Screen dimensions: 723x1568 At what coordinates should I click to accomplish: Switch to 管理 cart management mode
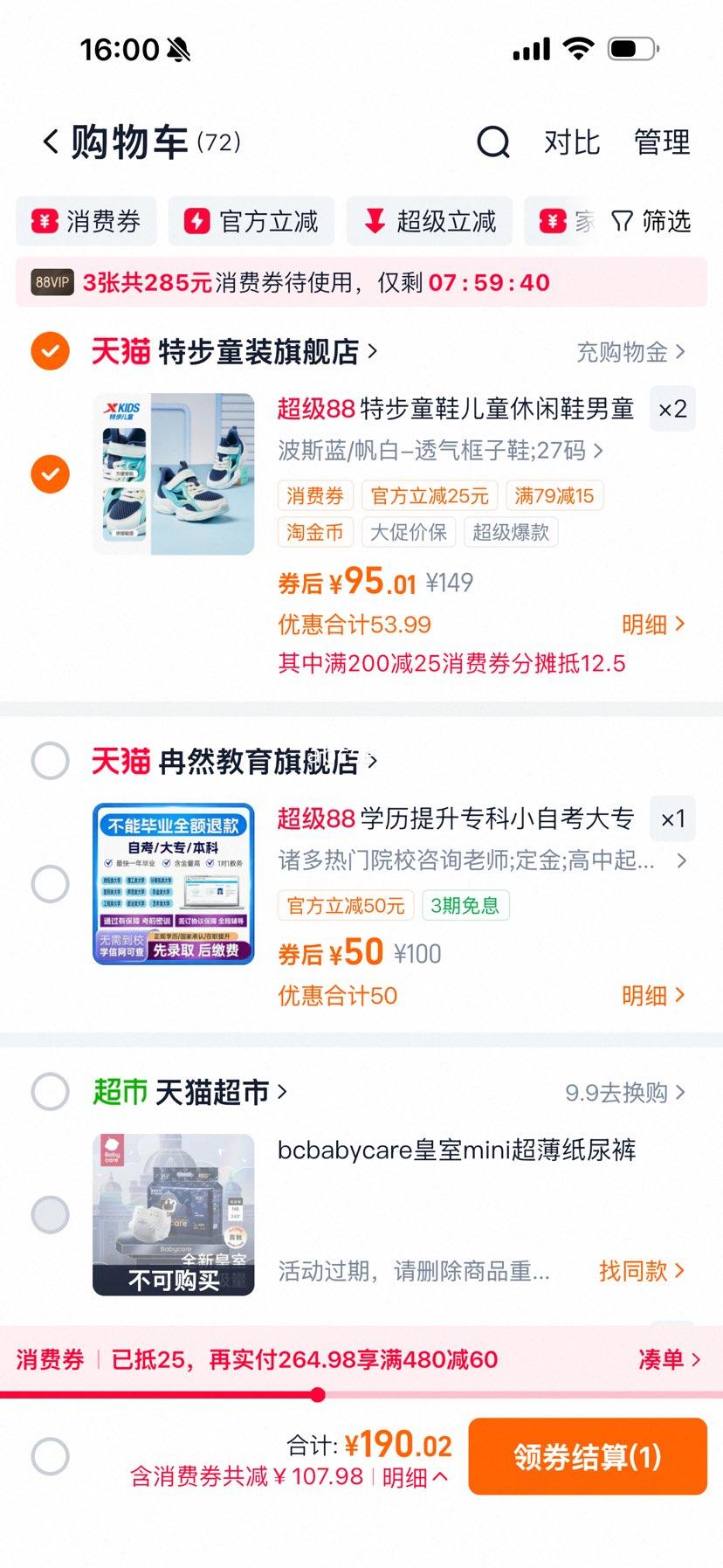click(x=662, y=142)
